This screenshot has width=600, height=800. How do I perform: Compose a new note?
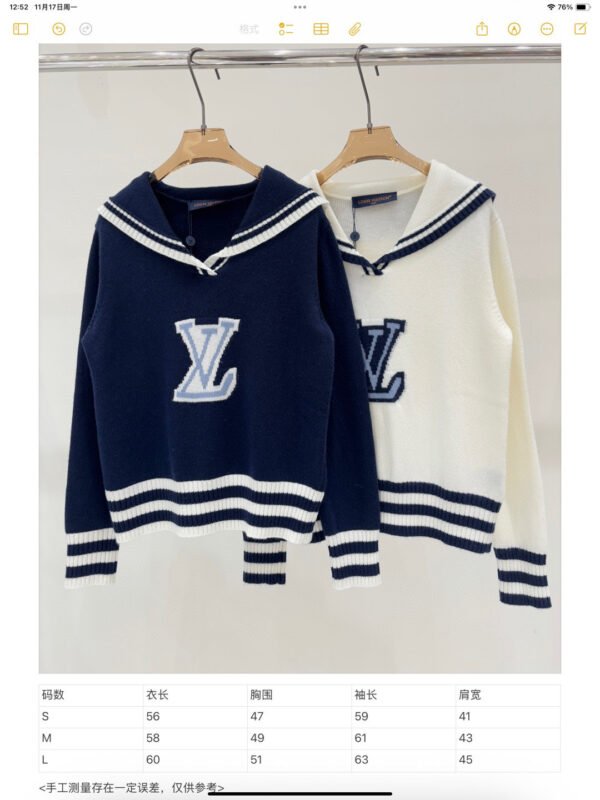[579, 29]
